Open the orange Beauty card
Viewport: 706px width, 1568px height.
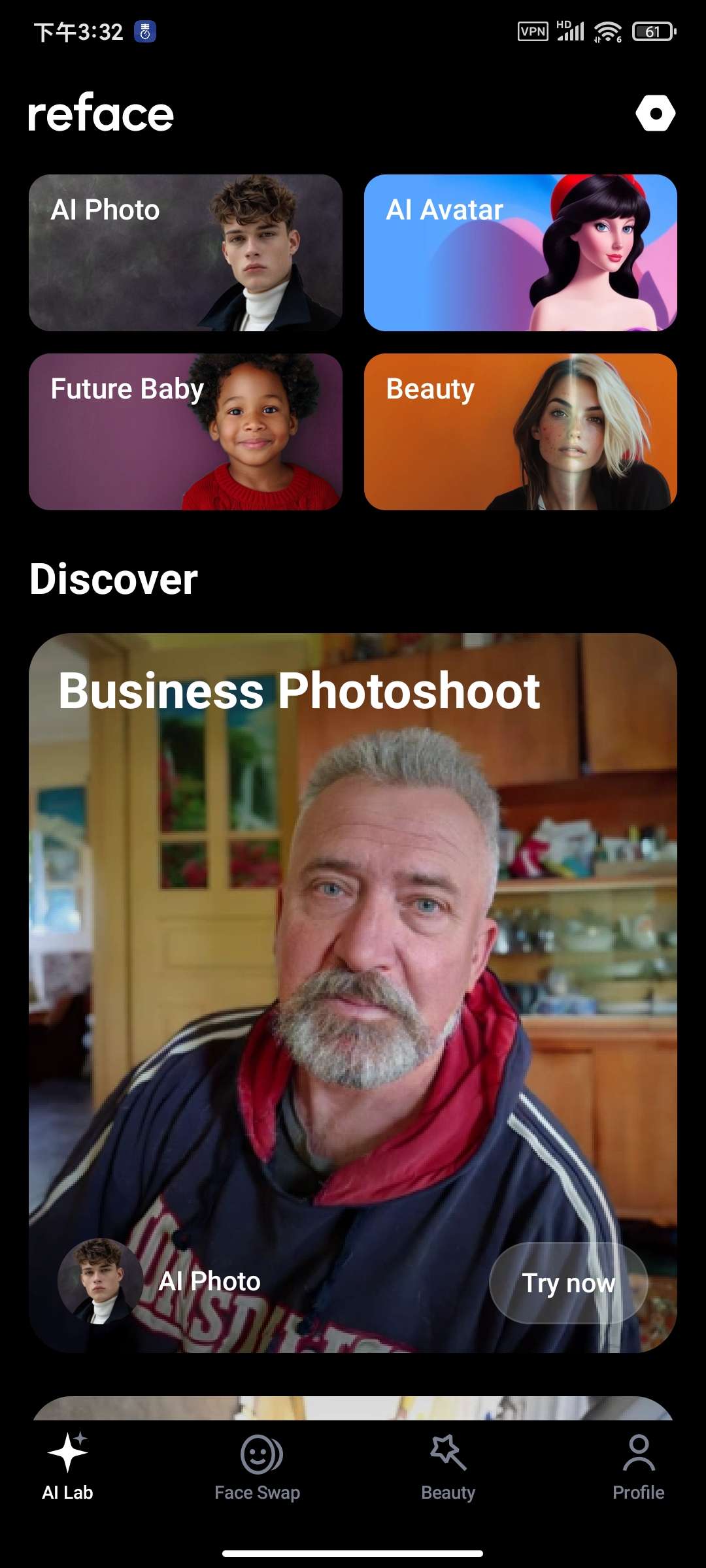520,432
